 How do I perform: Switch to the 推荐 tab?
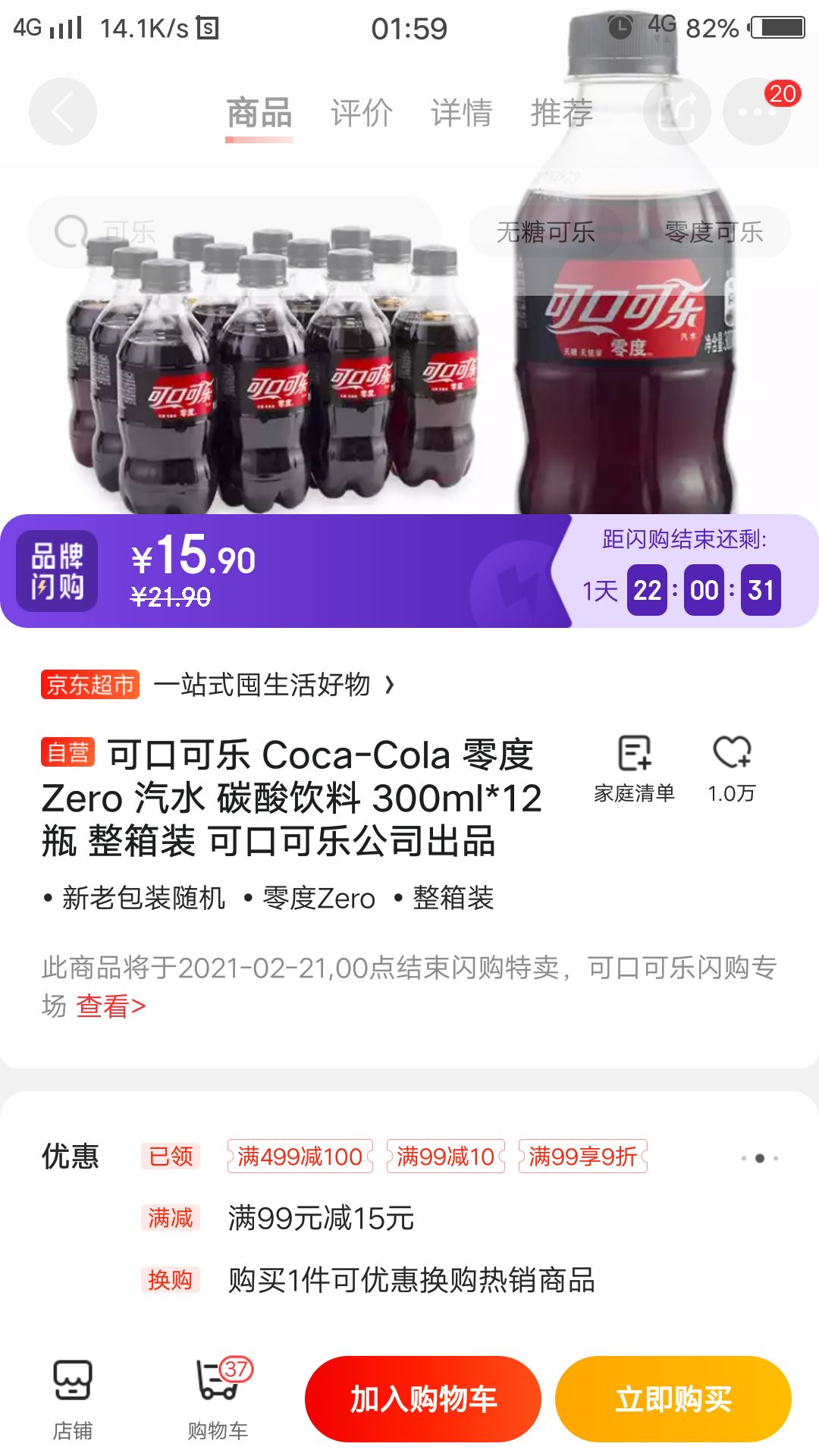click(562, 113)
